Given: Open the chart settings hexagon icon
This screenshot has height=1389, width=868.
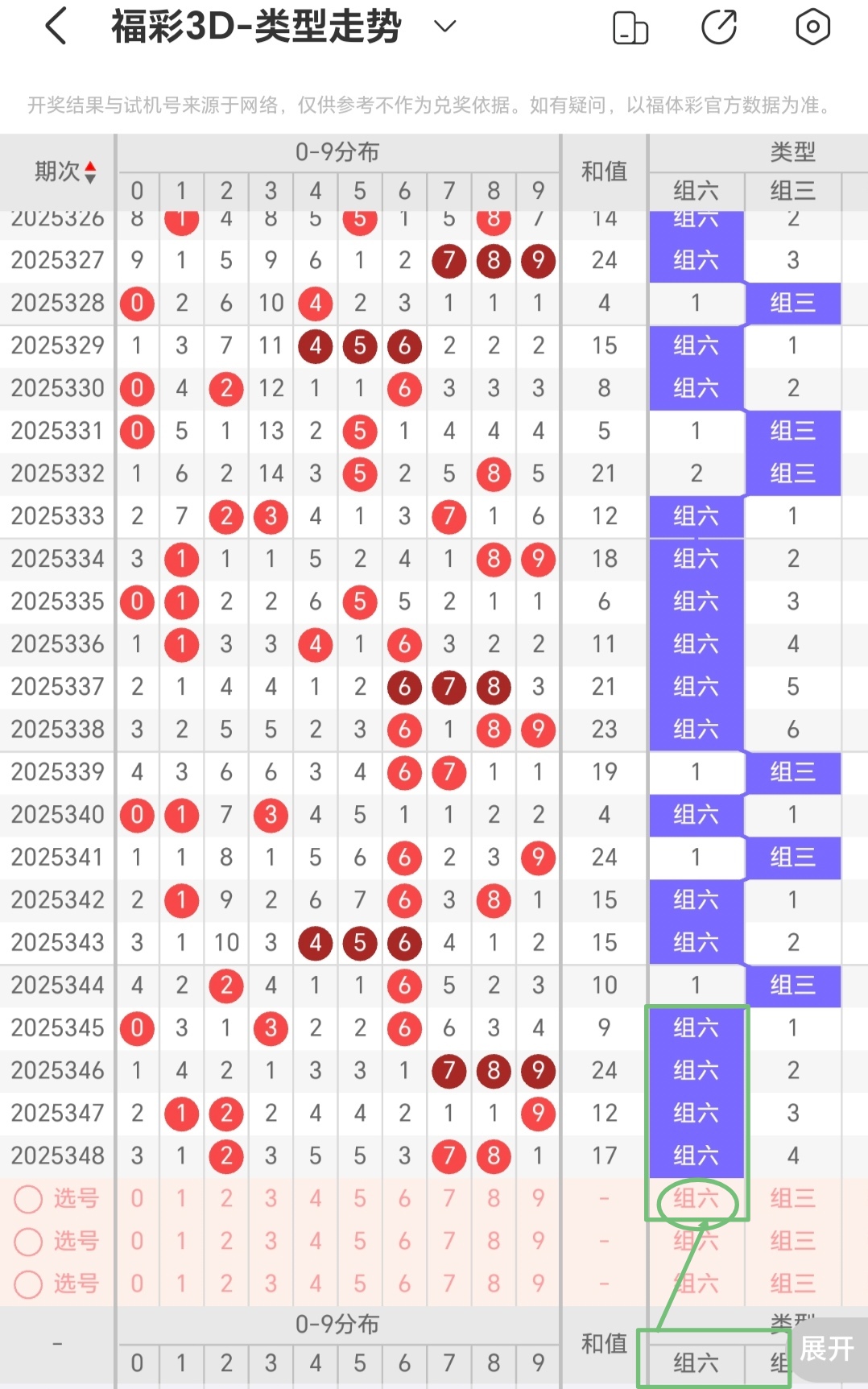Looking at the screenshot, I should tap(812, 27).
